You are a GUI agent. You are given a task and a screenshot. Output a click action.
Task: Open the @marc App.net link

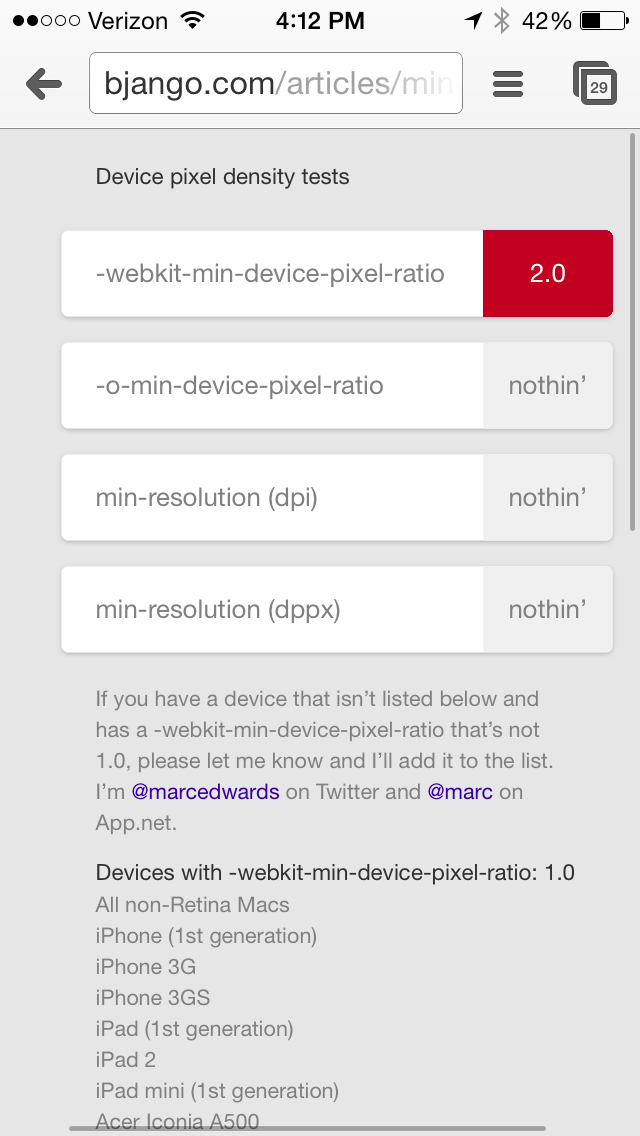tap(460, 791)
